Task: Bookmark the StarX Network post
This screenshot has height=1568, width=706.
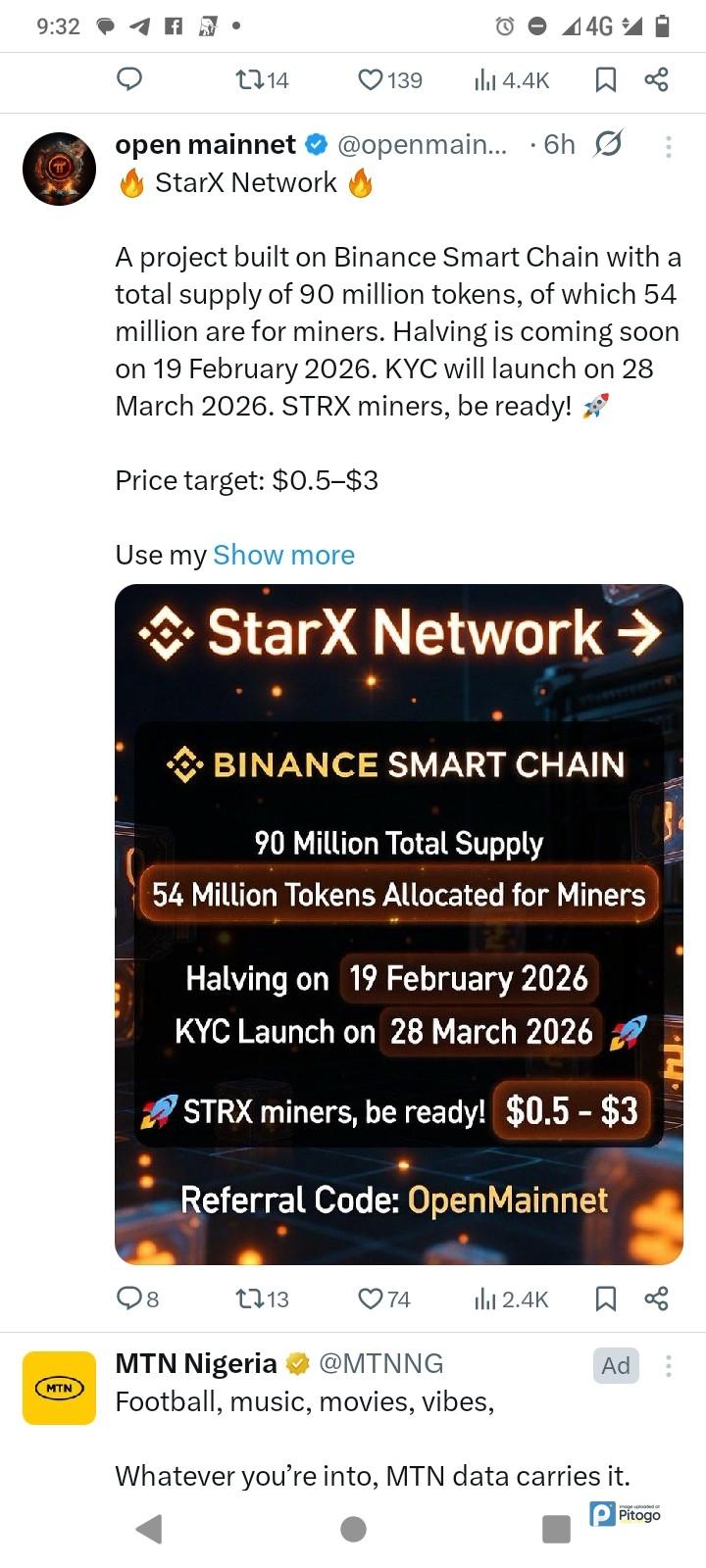Action: [x=606, y=1298]
